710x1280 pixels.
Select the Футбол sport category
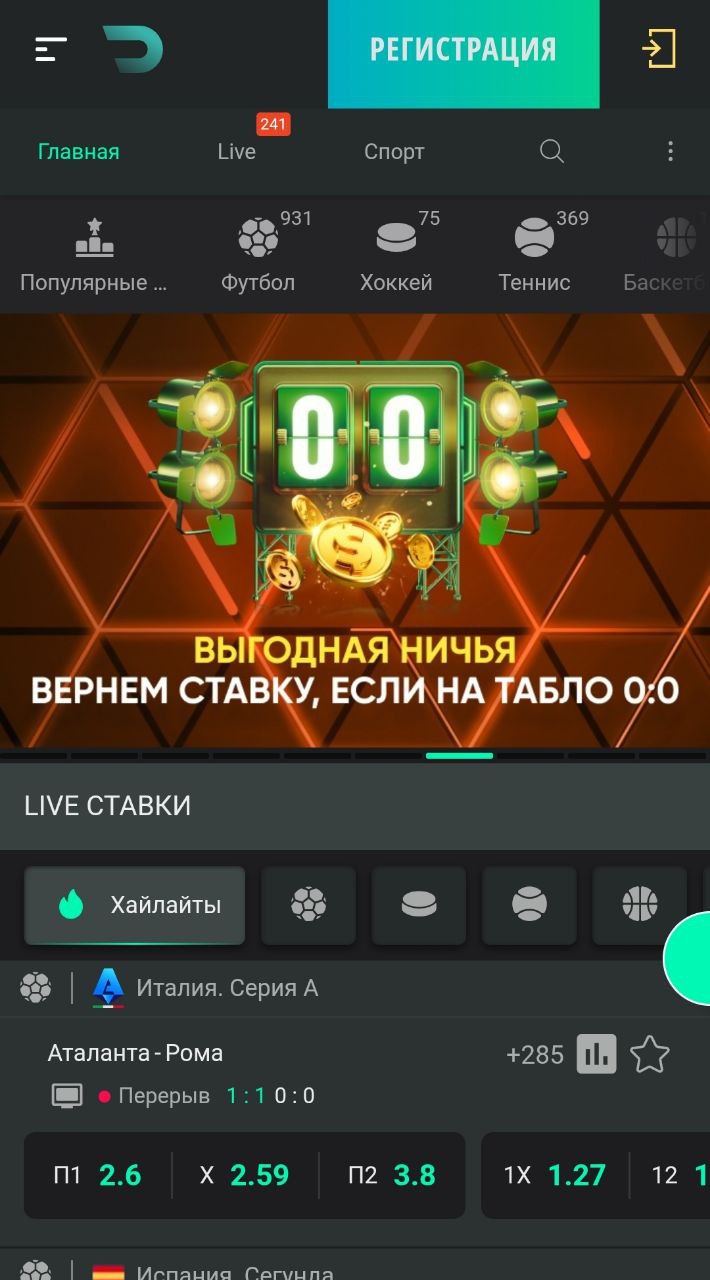(258, 255)
